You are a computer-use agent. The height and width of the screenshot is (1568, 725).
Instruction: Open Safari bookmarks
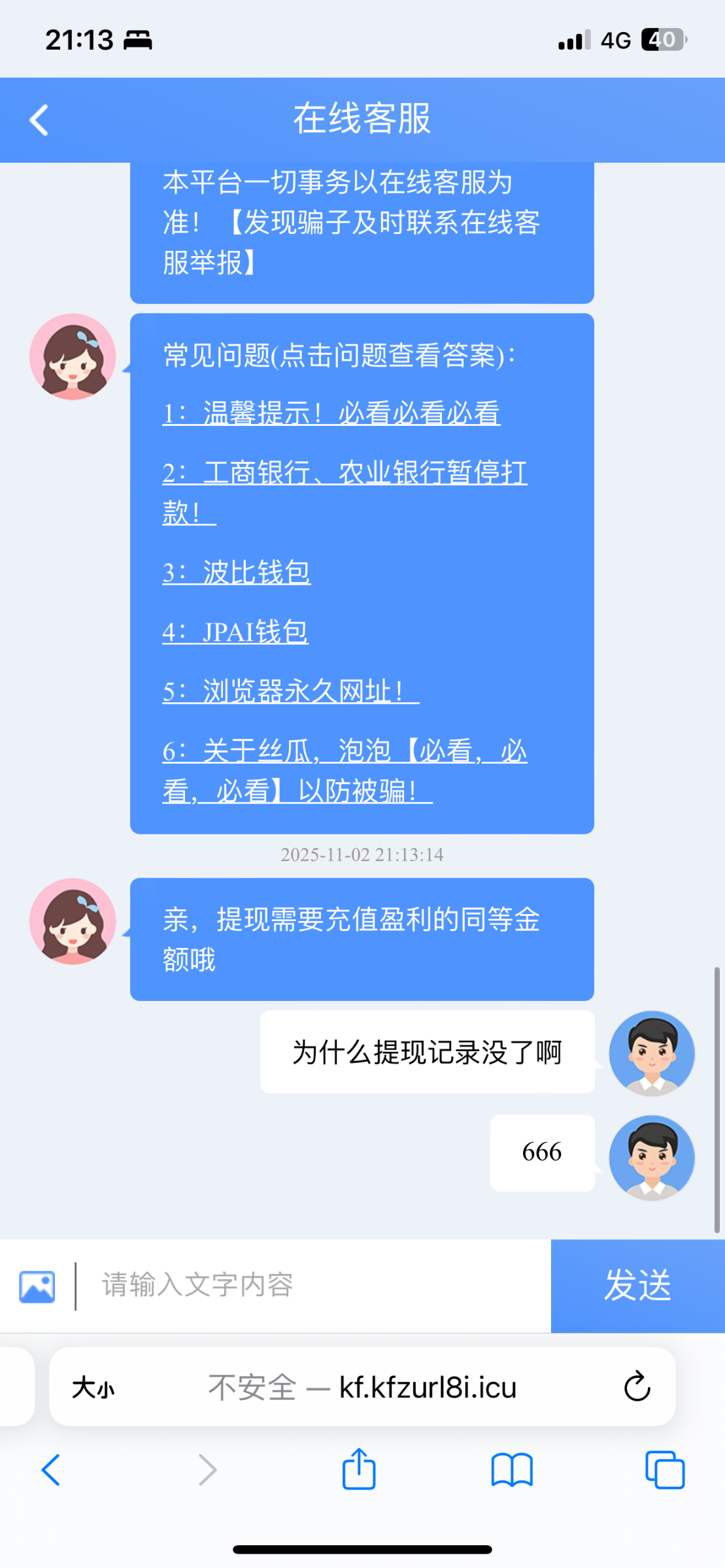pos(512,1470)
